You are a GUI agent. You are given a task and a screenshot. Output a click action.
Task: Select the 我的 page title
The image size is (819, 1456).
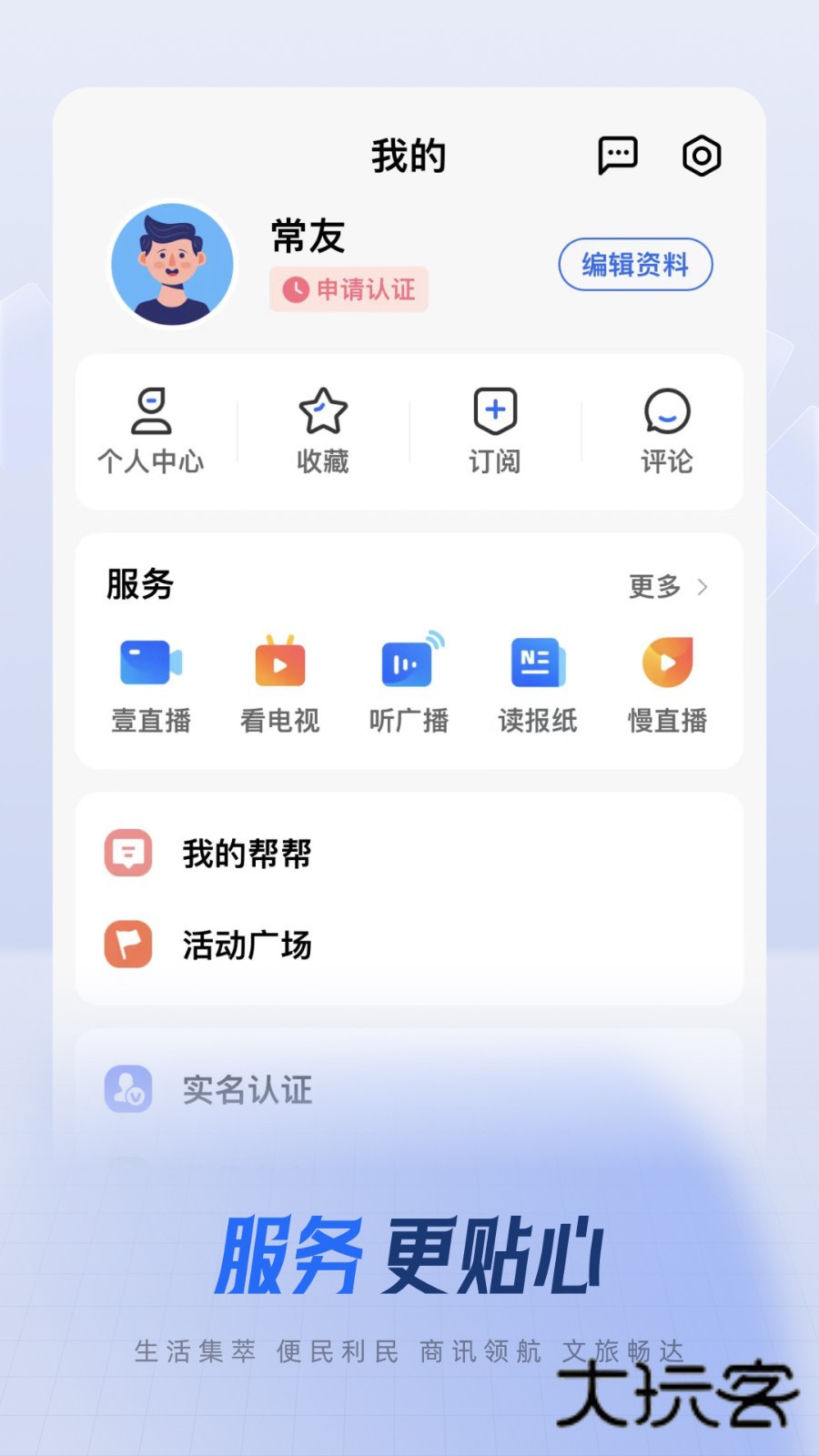click(409, 155)
